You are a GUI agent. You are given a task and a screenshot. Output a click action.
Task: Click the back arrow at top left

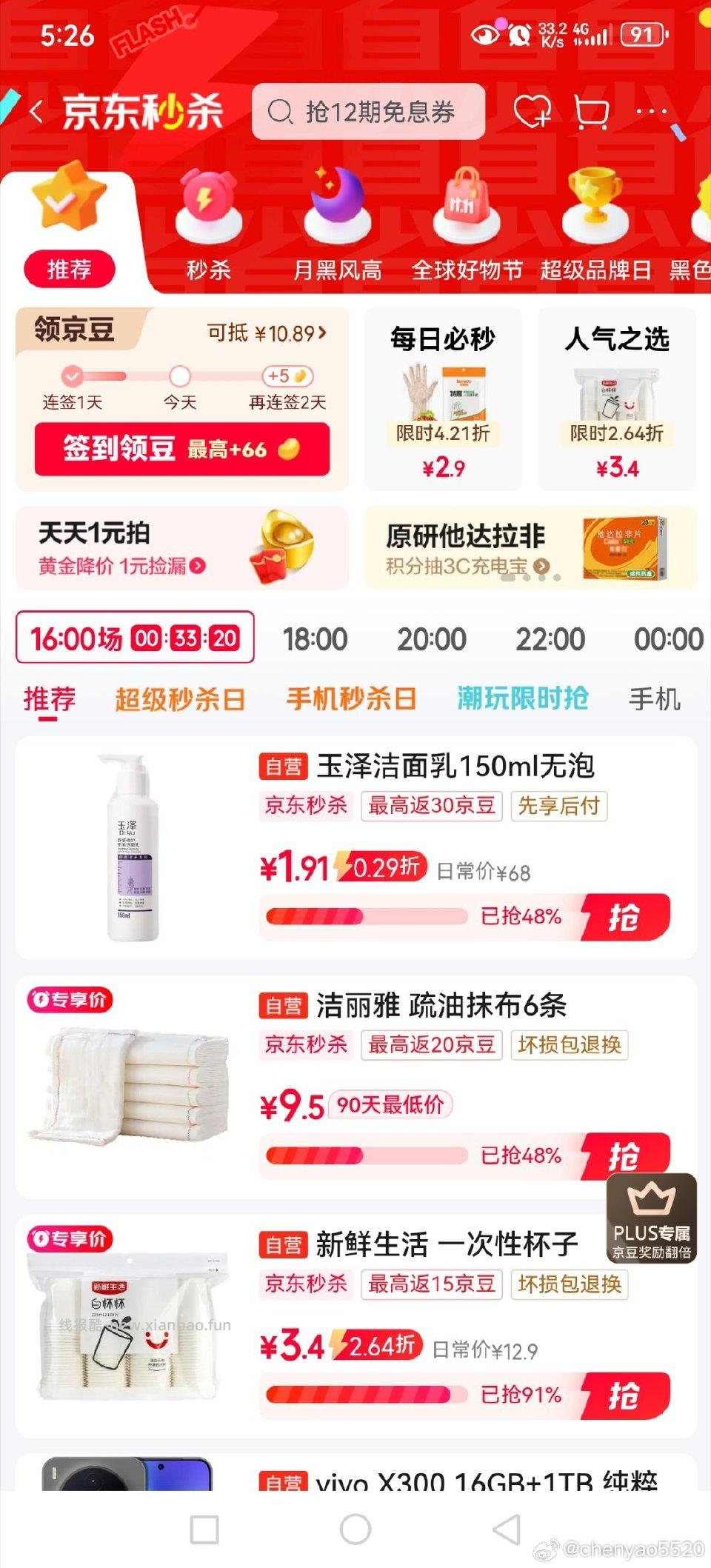coord(36,110)
